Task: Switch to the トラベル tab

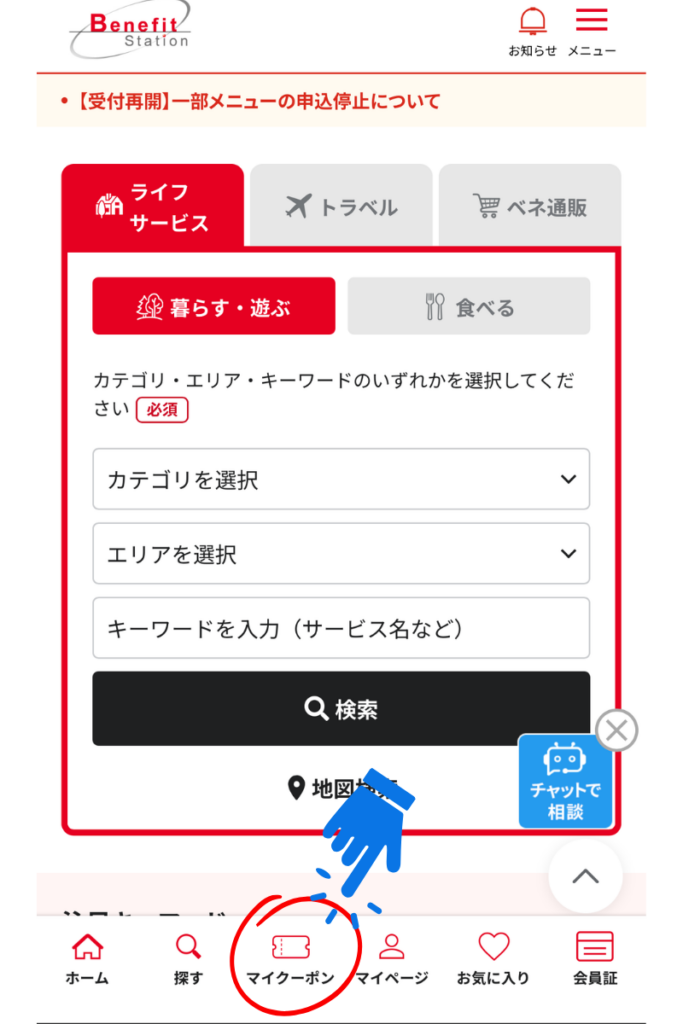Action: [x=341, y=207]
